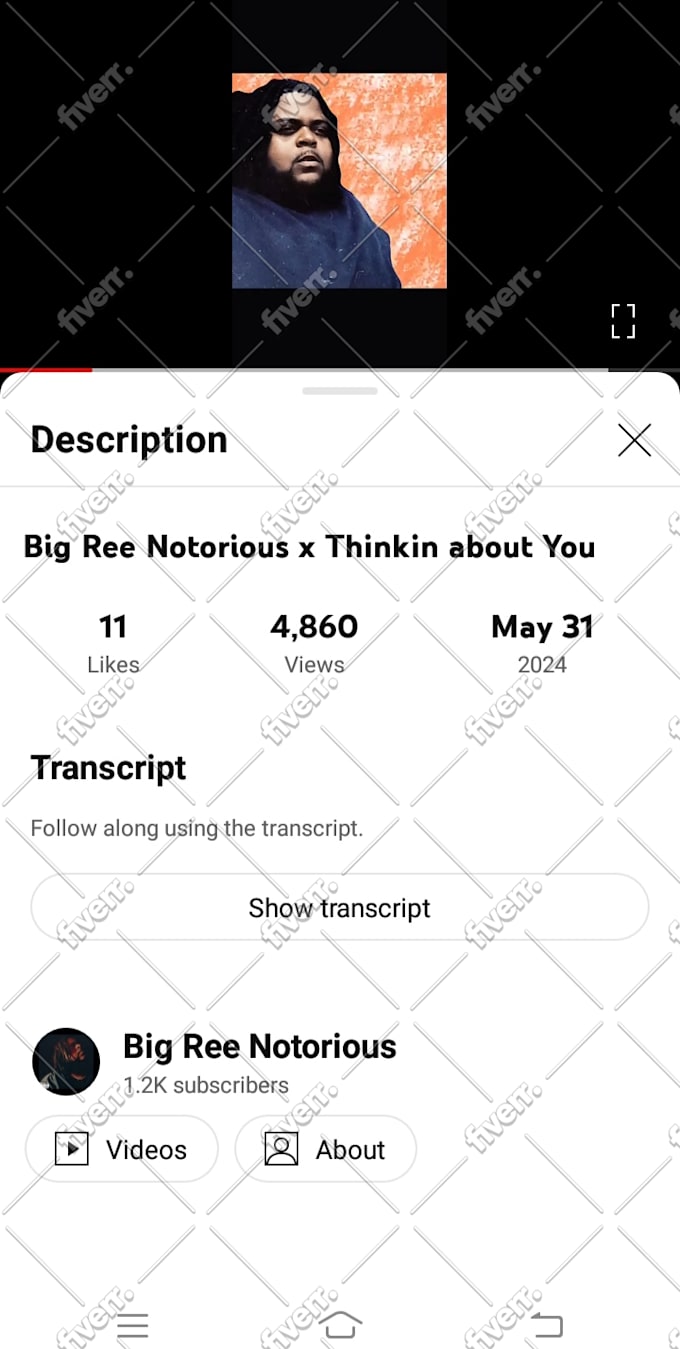The height and width of the screenshot is (1349, 680).
Task: Enter fullscreen video mode
Action: coord(623,321)
